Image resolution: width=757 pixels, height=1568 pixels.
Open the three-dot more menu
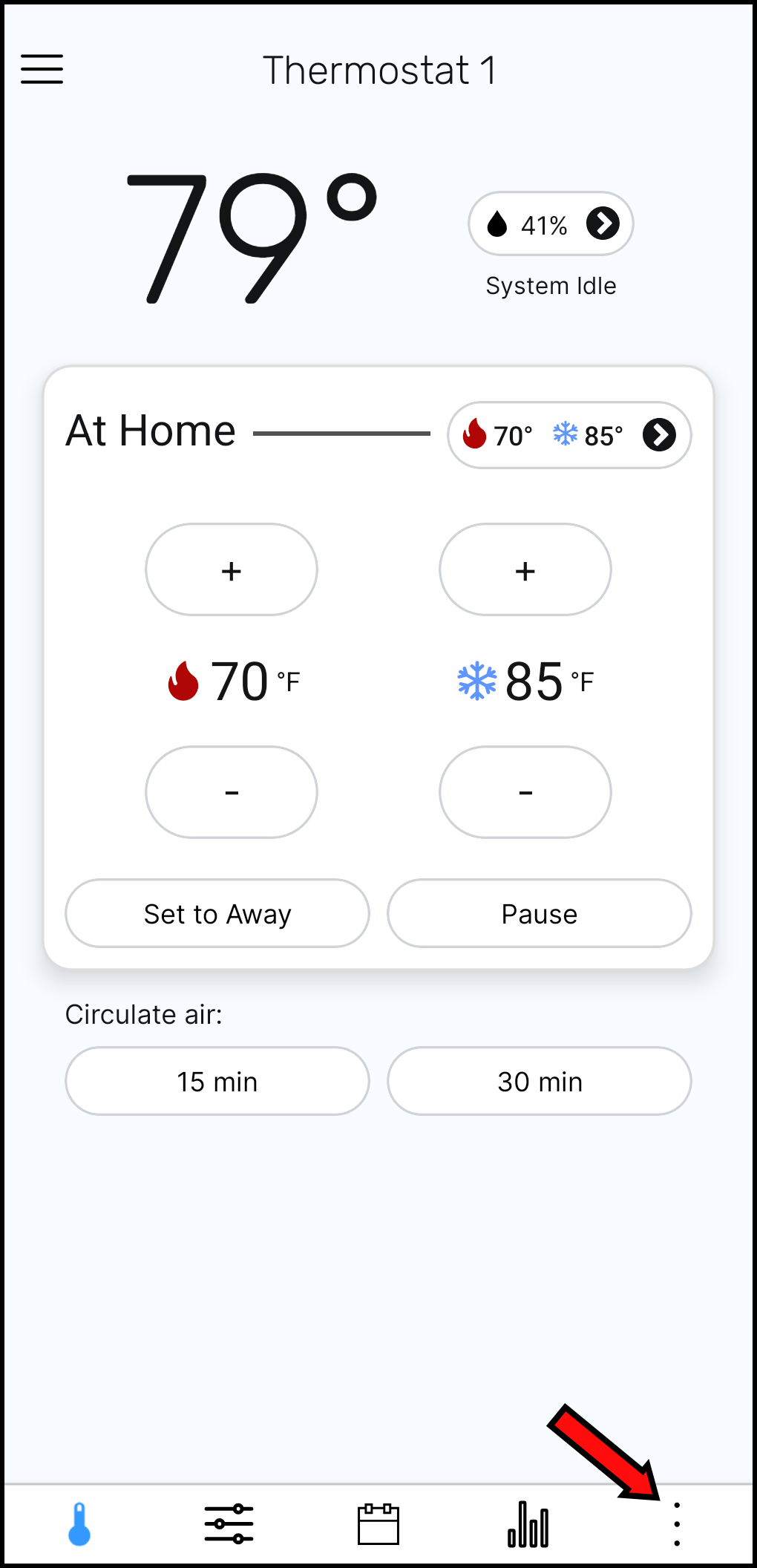click(676, 1524)
